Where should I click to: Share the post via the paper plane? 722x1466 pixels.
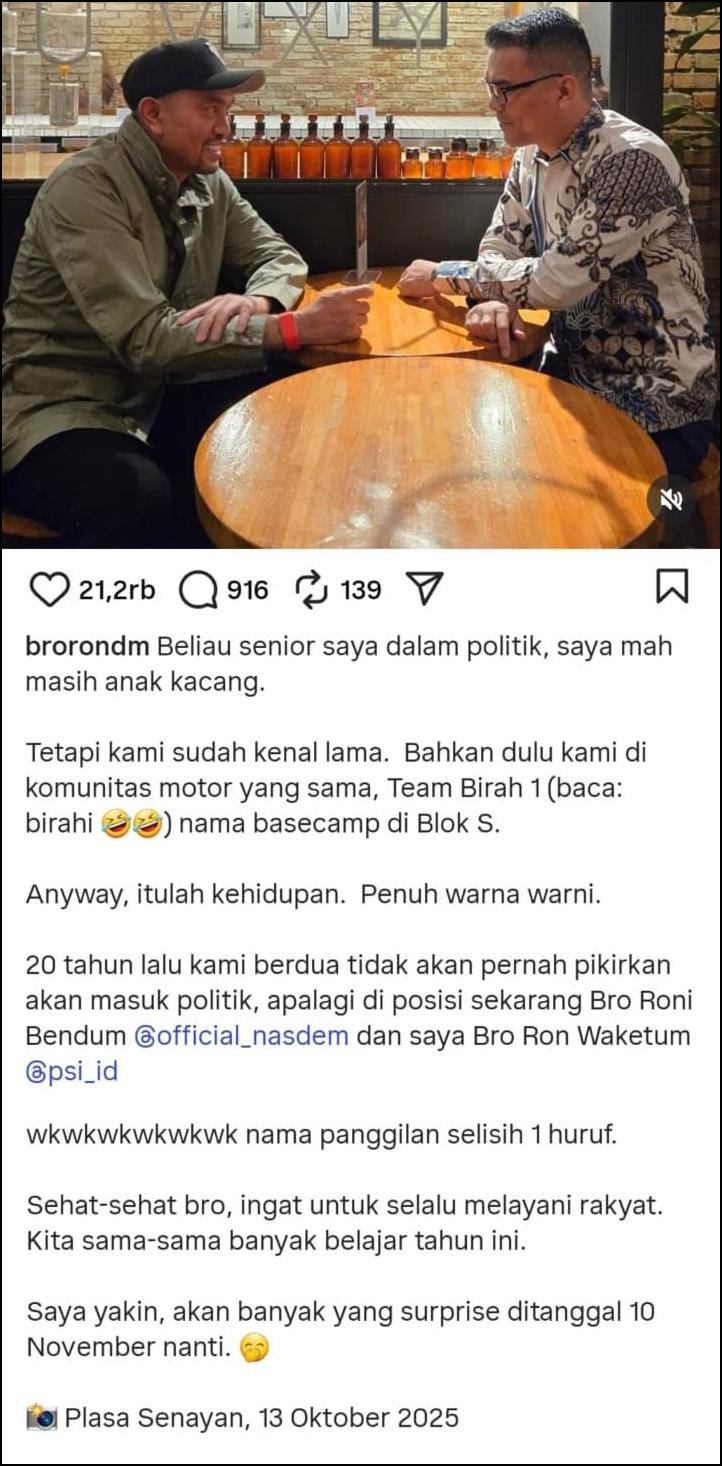click(x=426, y=590)
